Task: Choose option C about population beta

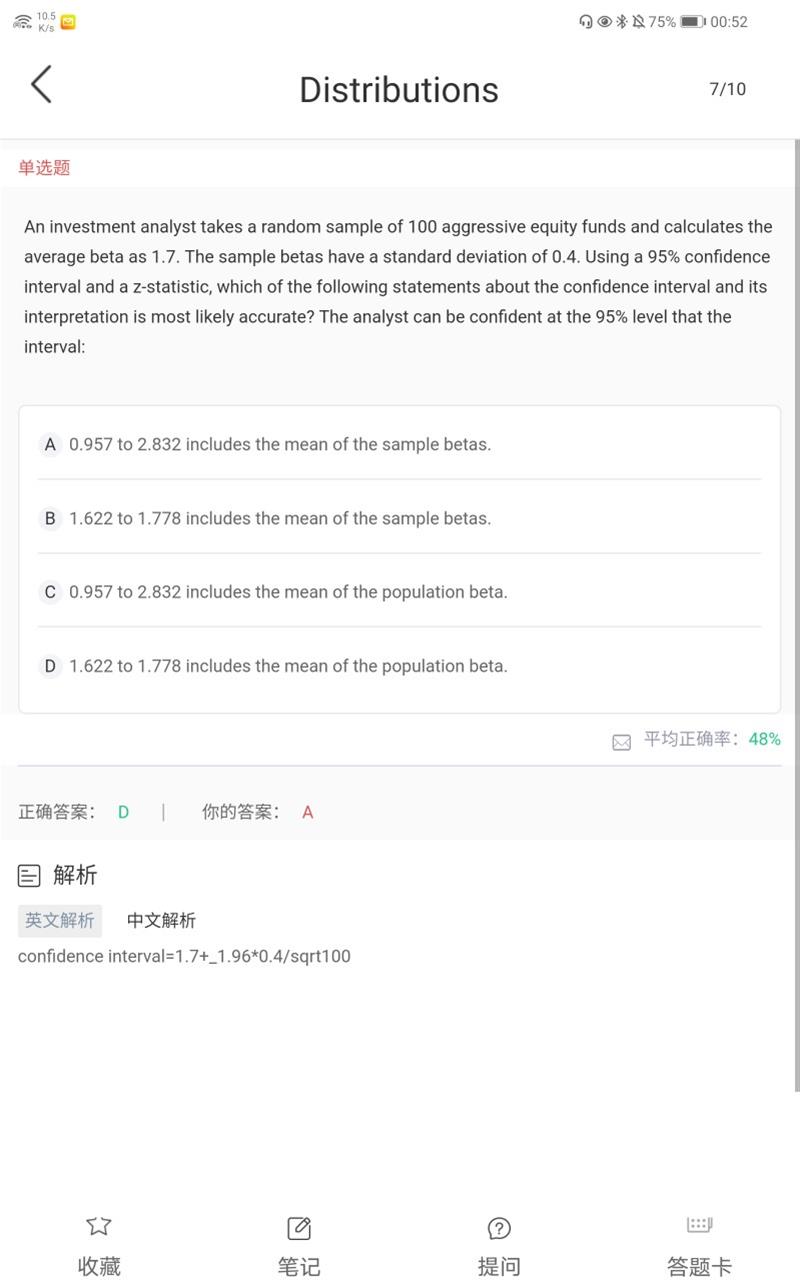Action: [x=399, y=592]
